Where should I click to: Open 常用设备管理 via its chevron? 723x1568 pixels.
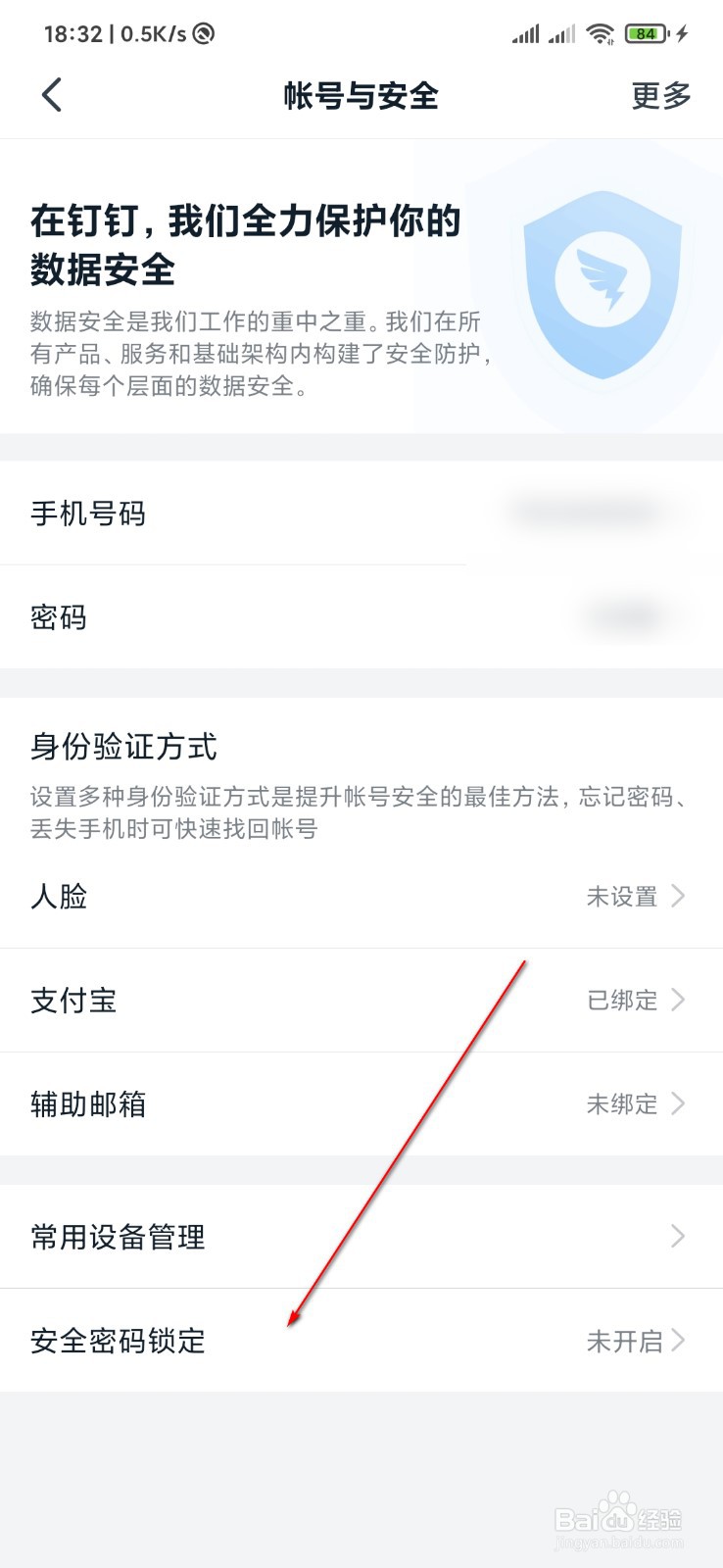pos(677,1237)
